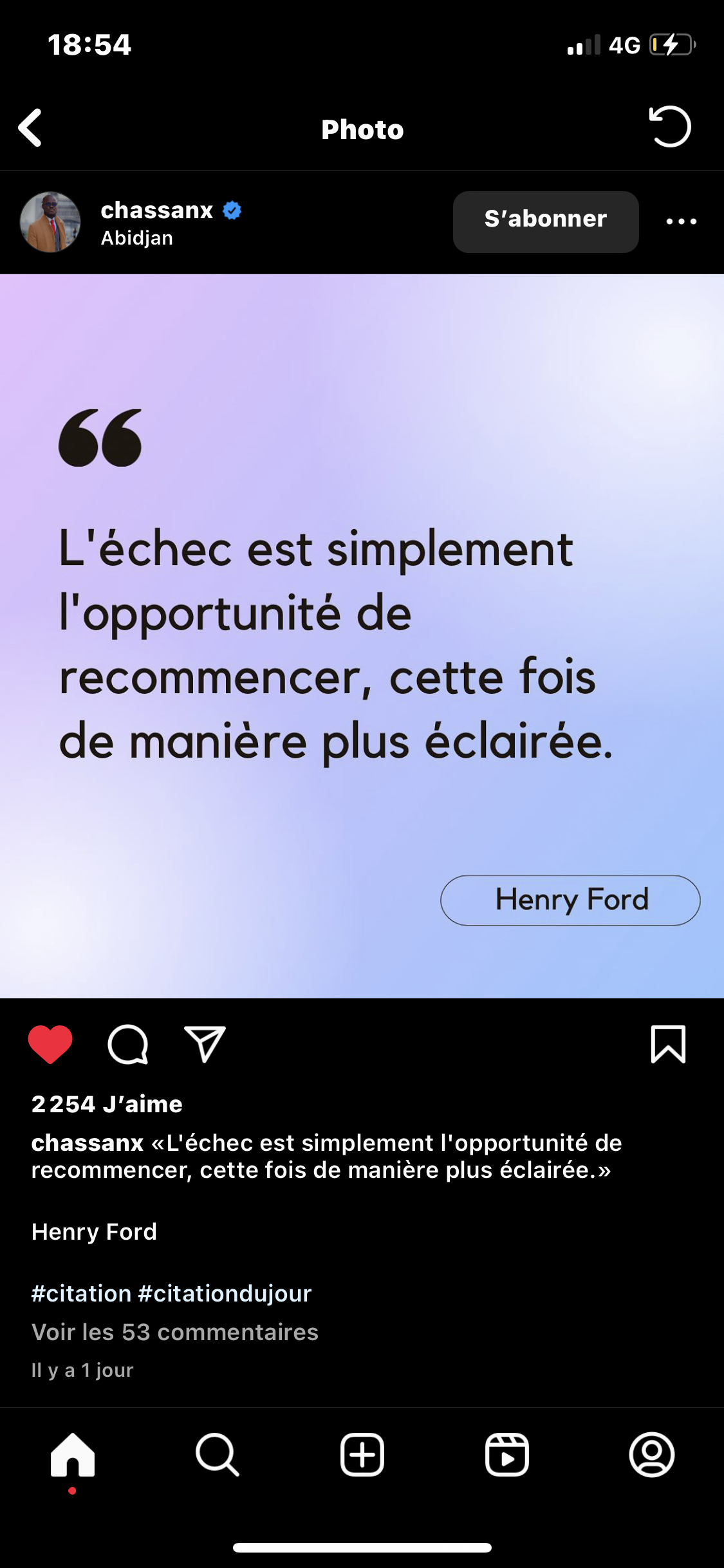This screenshot has height=1568, width=724.
Task: View the 53 commentaires
Action: tap(175, 1332)
